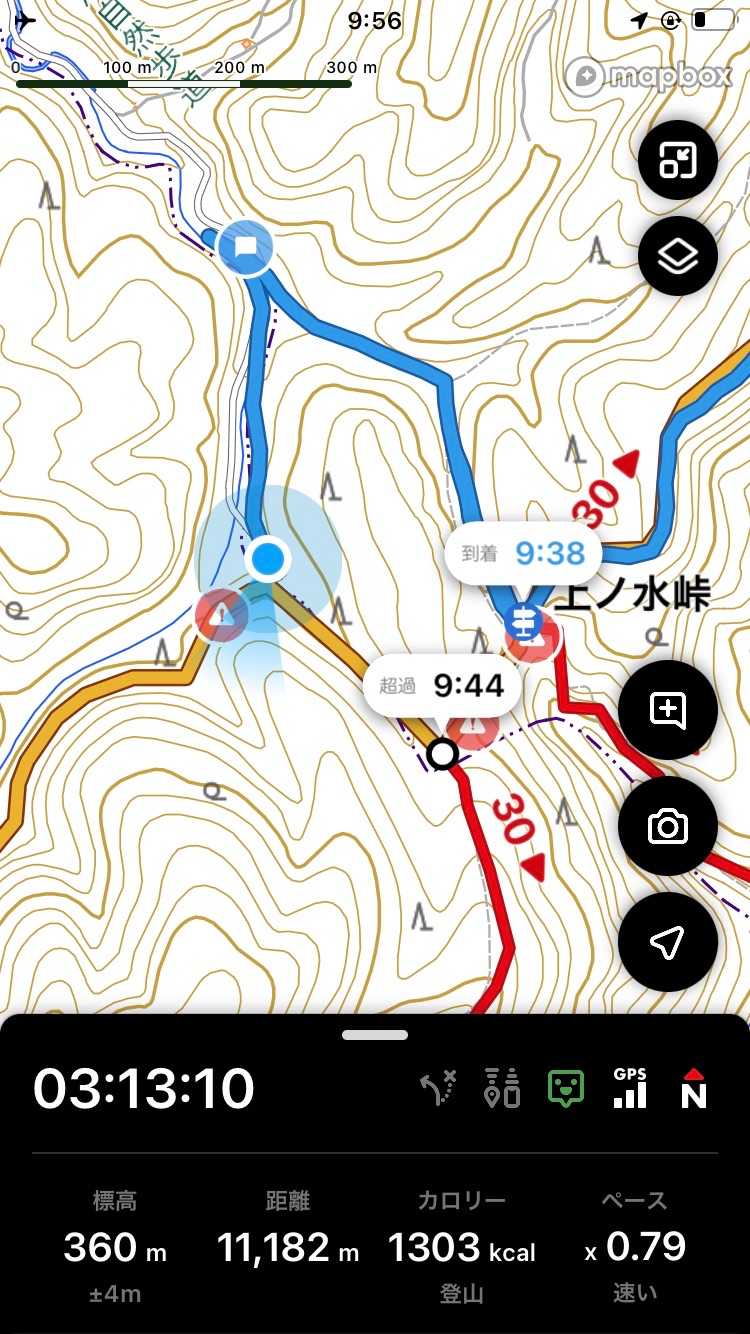Center the map on current location
Image resolution: width=750 pixels, height=1334 pixels.
pyautogui.click(x=667, y=942)
